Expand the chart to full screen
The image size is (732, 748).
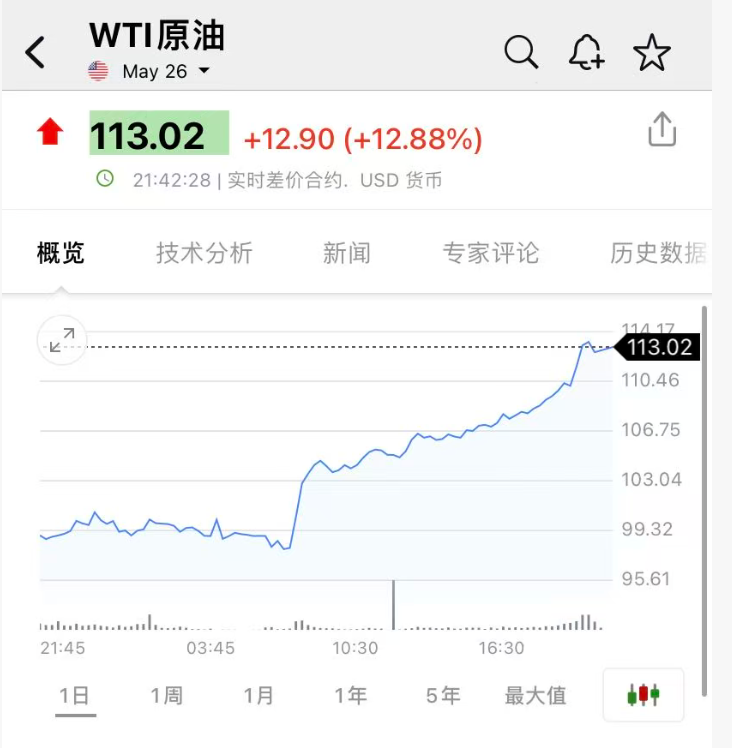point(62,340)
